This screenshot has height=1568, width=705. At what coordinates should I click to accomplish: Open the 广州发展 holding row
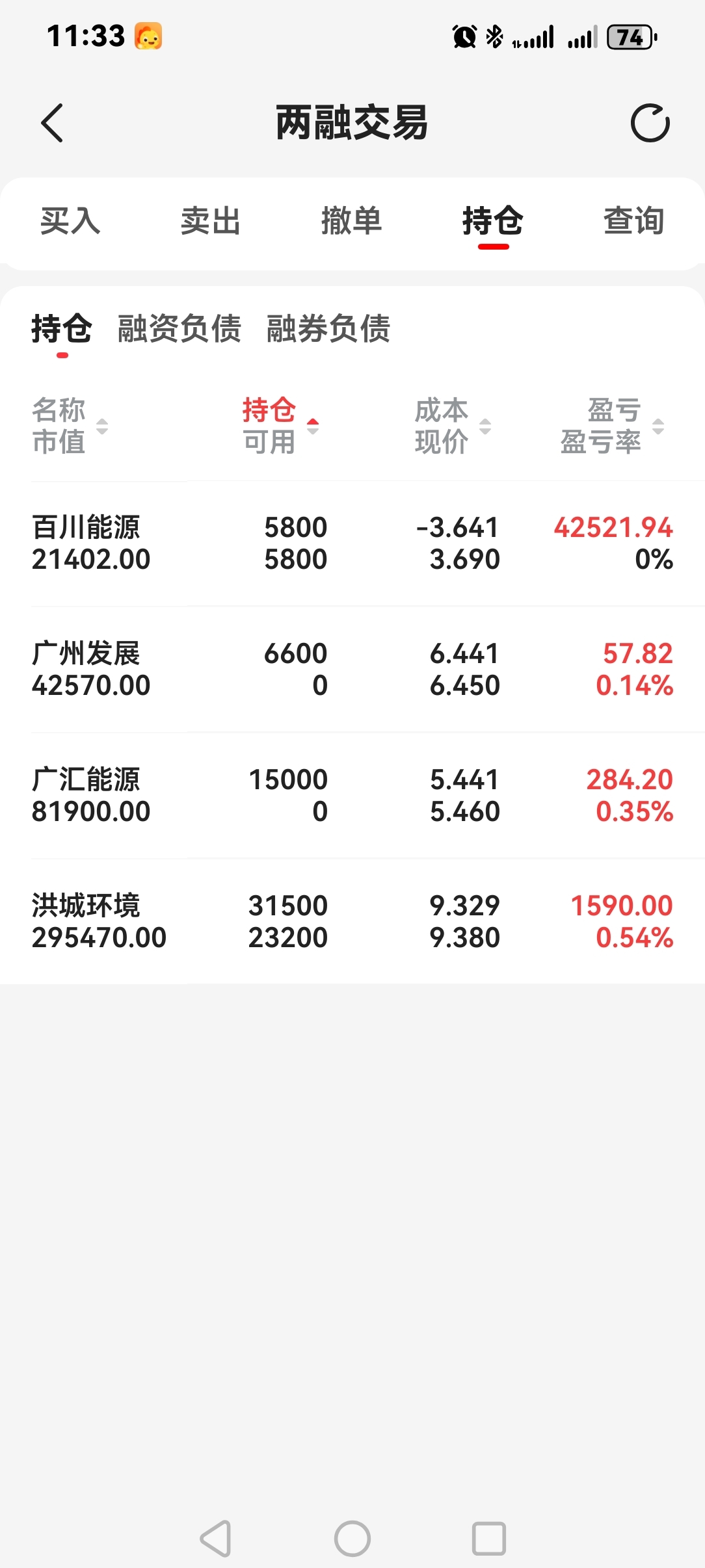pos(352,670)
